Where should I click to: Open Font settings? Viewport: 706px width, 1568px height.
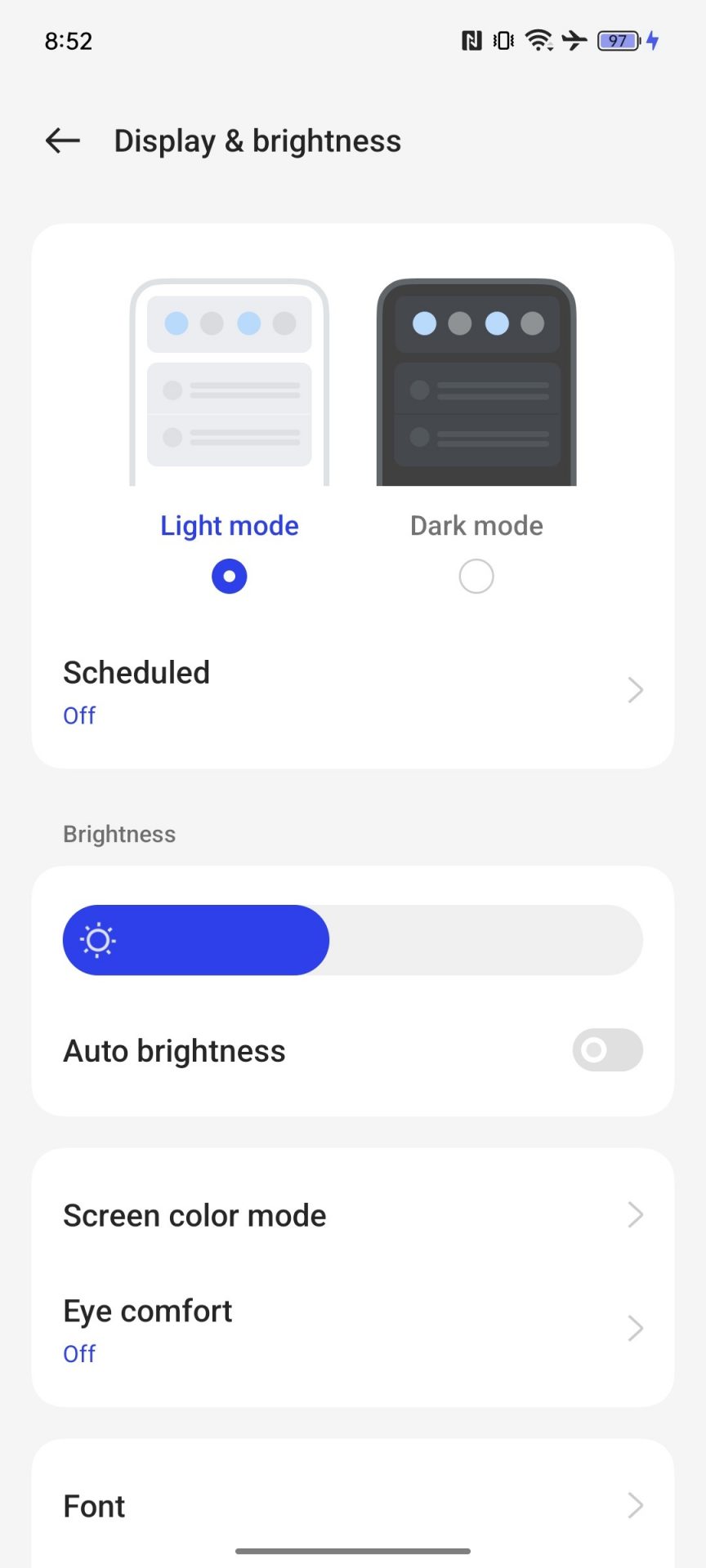coord(353,1505)
